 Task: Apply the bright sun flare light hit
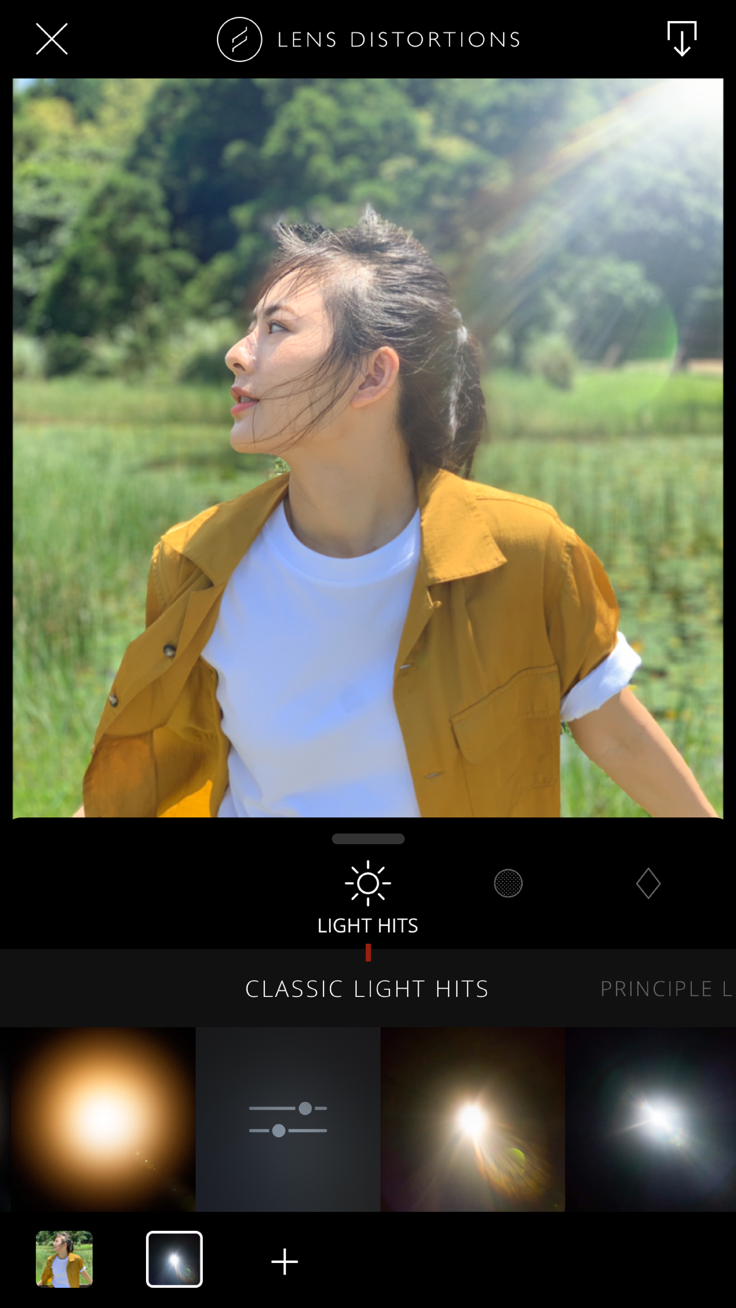pos(472,1119)
